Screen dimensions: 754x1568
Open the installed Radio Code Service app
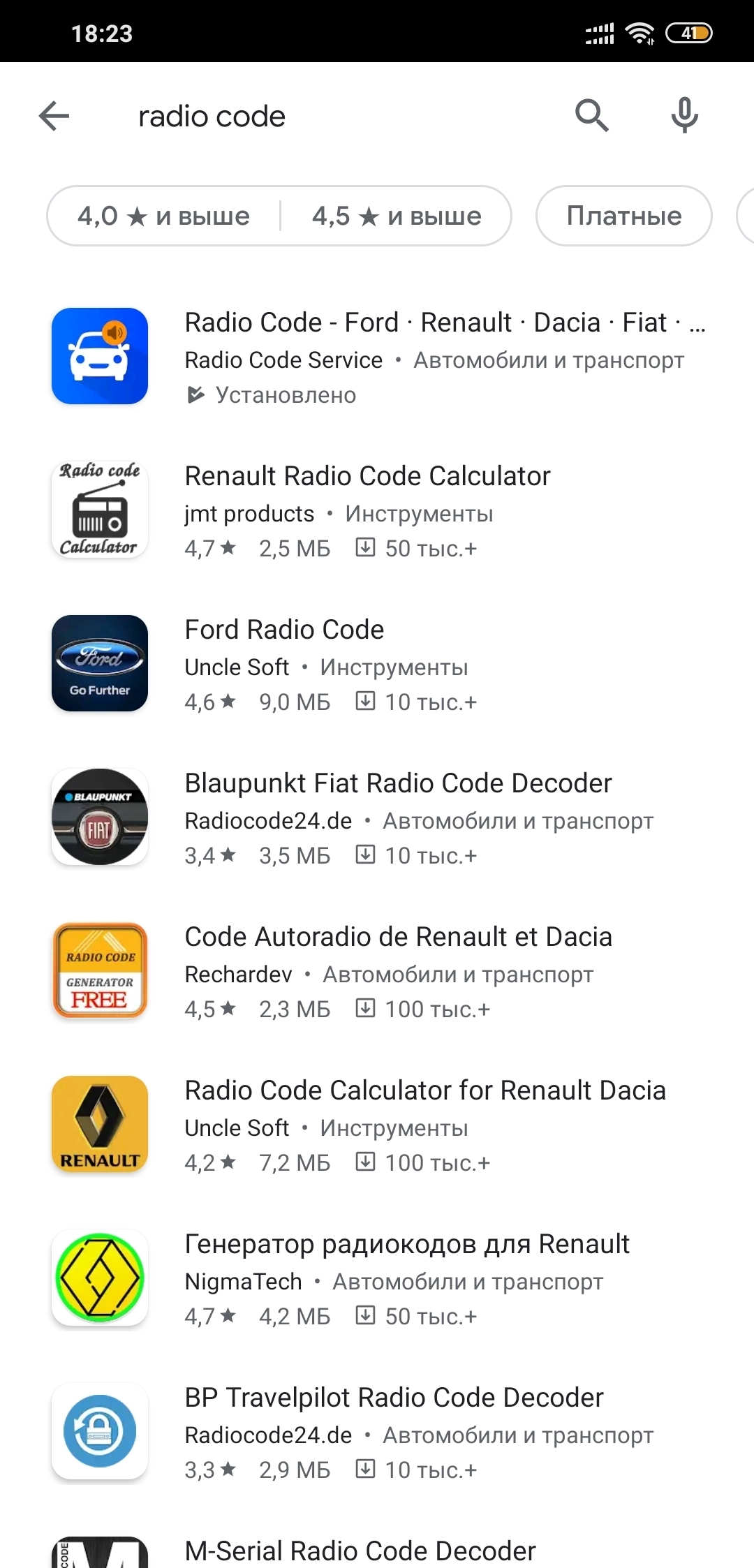pos(377,357)
